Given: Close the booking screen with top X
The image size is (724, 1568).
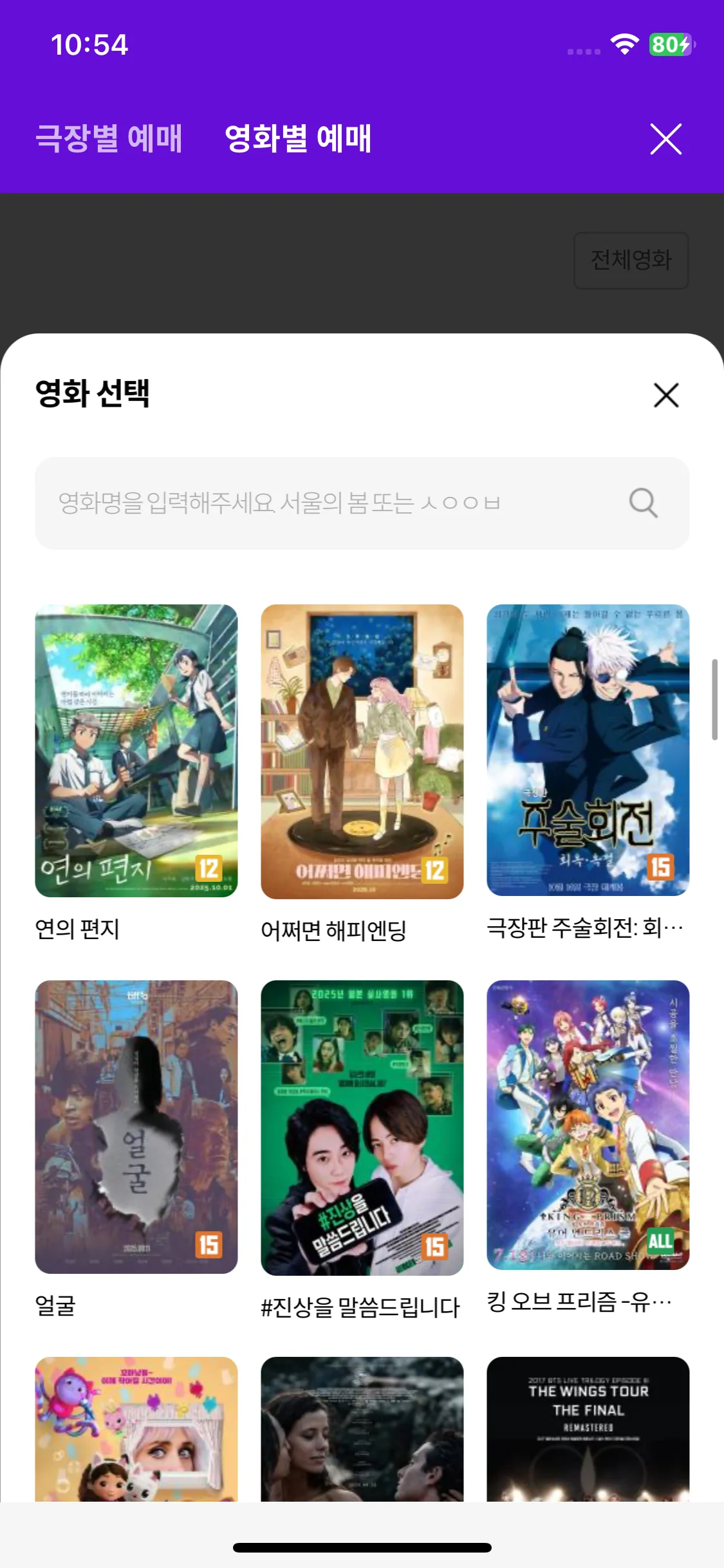Looking at the screenshot, I should tap(665, 139).
